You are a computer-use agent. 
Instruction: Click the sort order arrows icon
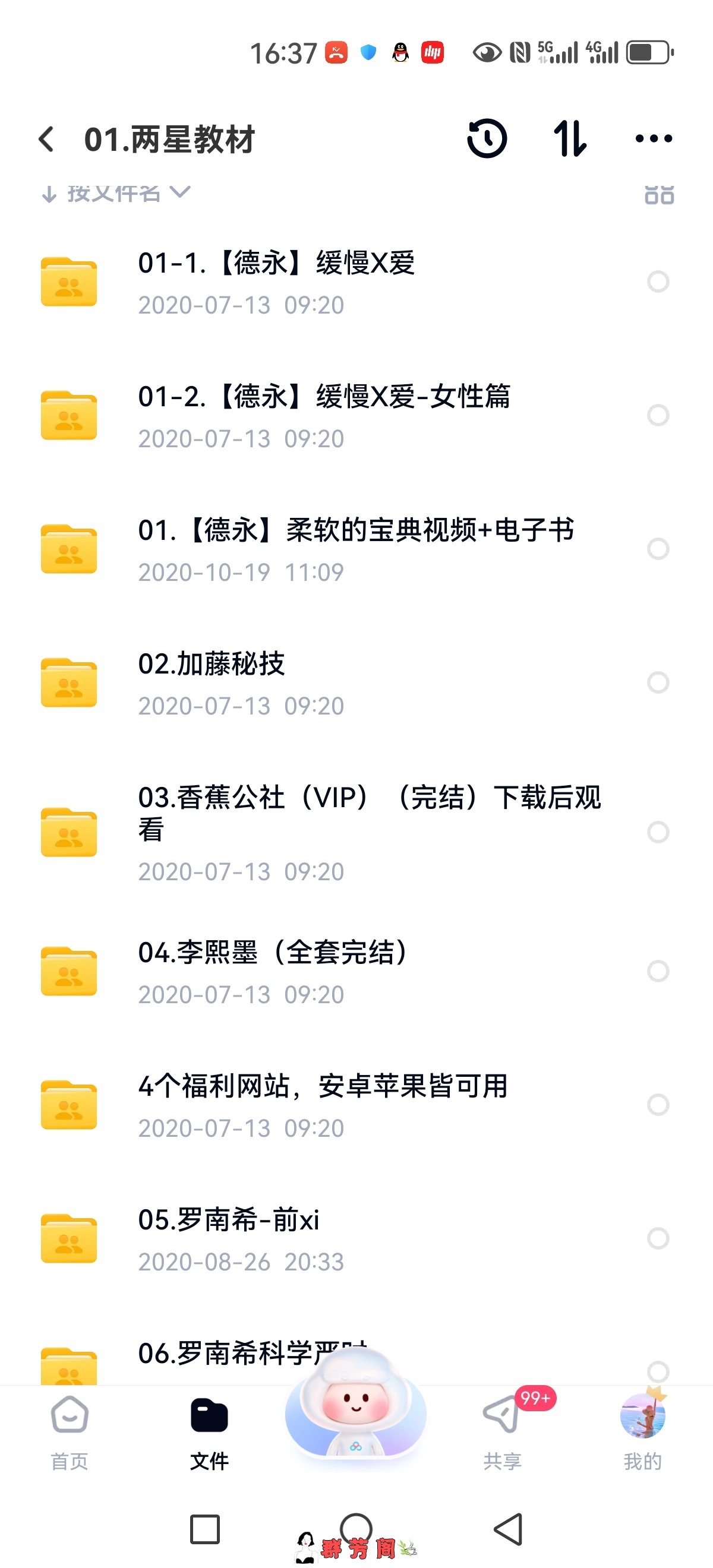pyautogui.click(x=571, y=139)
